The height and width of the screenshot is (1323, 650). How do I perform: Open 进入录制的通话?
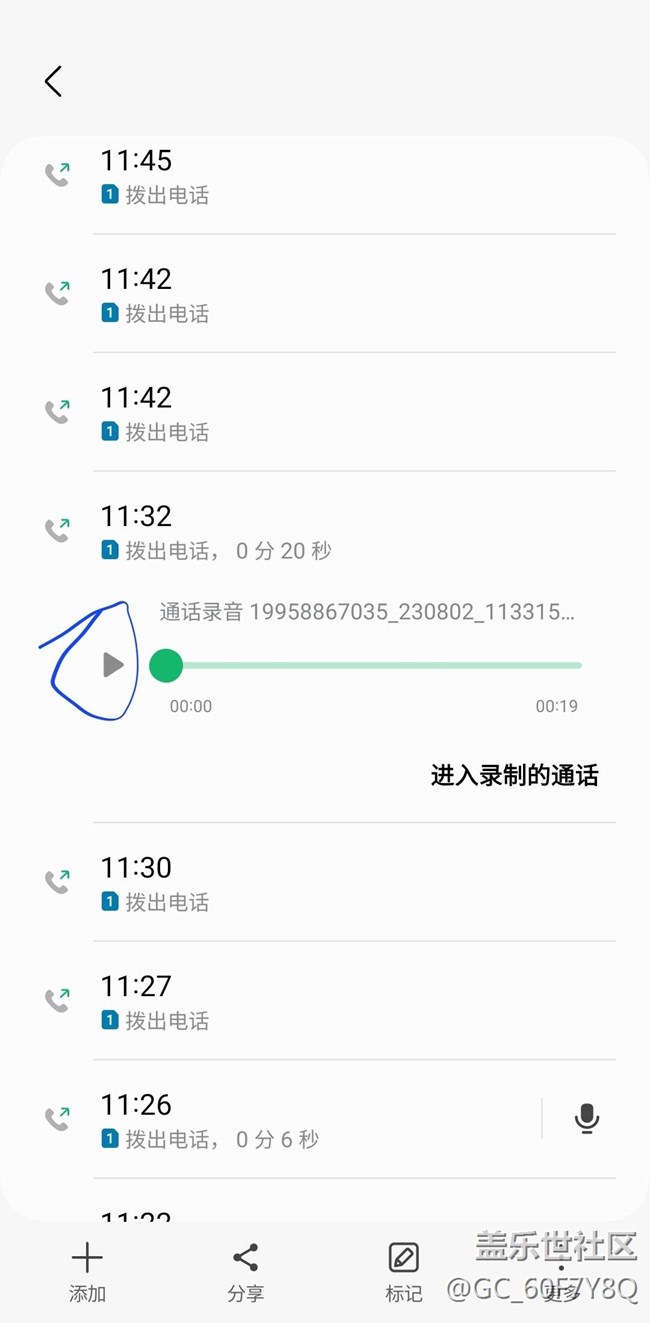coord(514,775)
